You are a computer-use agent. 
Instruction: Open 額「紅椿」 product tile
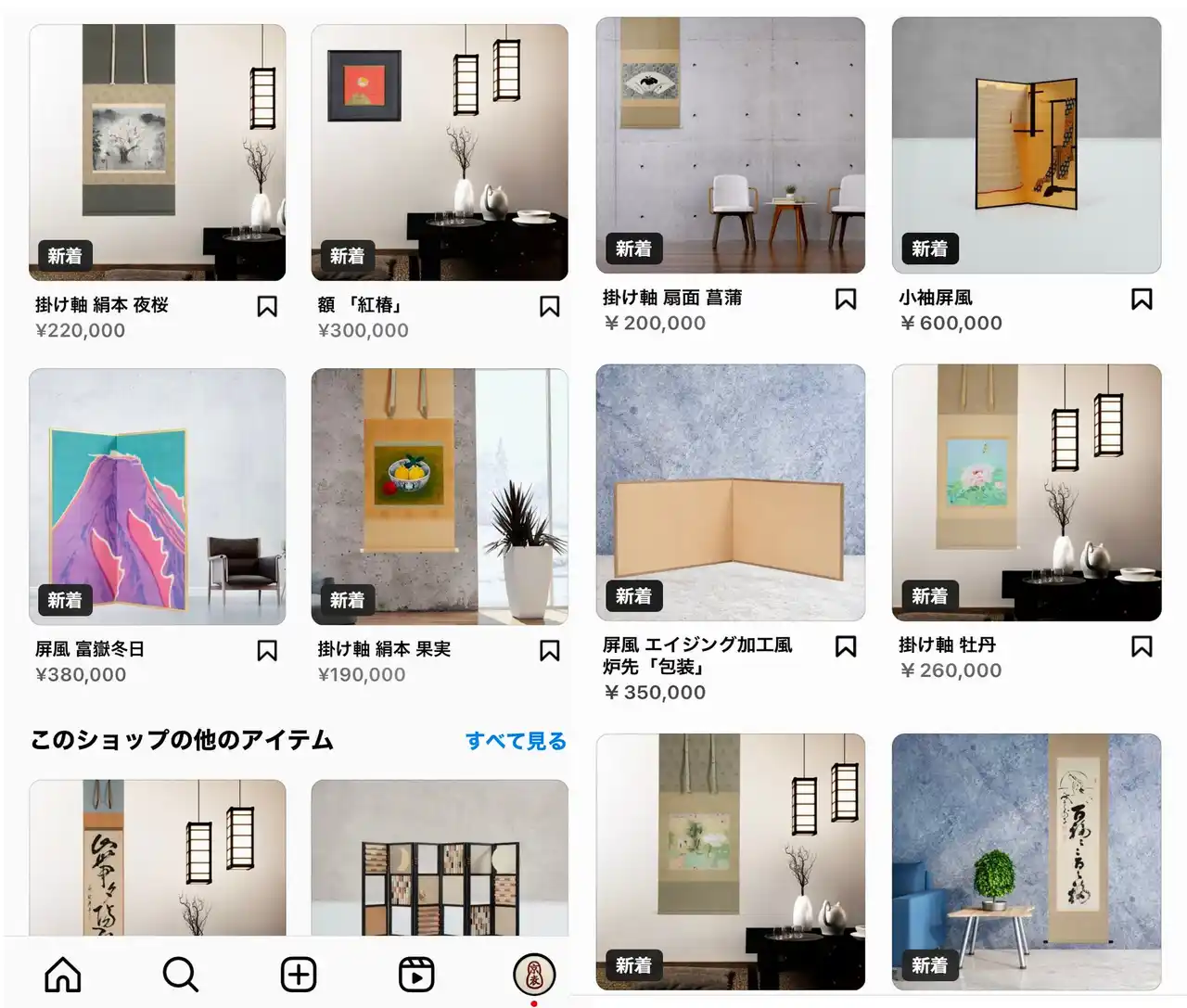[x=439, y=152]
